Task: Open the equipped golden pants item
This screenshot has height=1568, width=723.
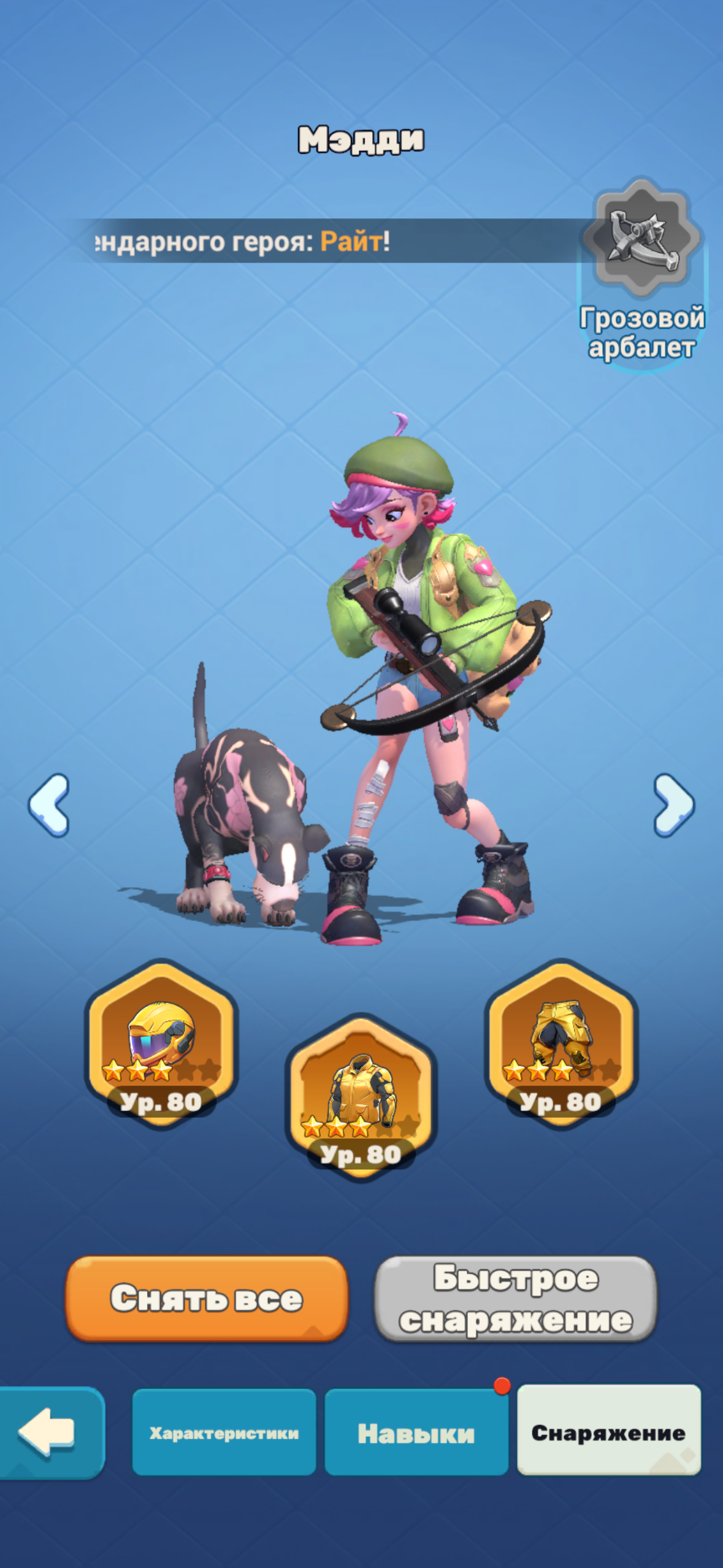Action: [x=561, y=1044]
